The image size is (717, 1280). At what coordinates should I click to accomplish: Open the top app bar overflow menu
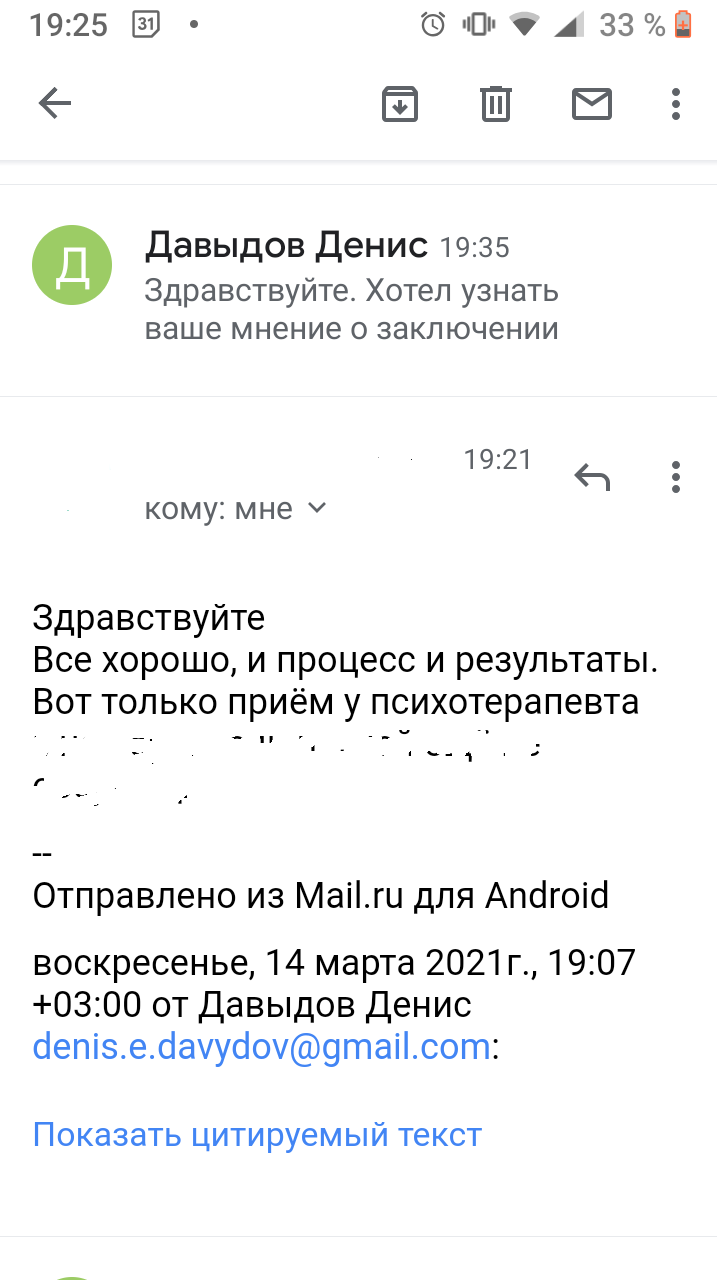676,103
